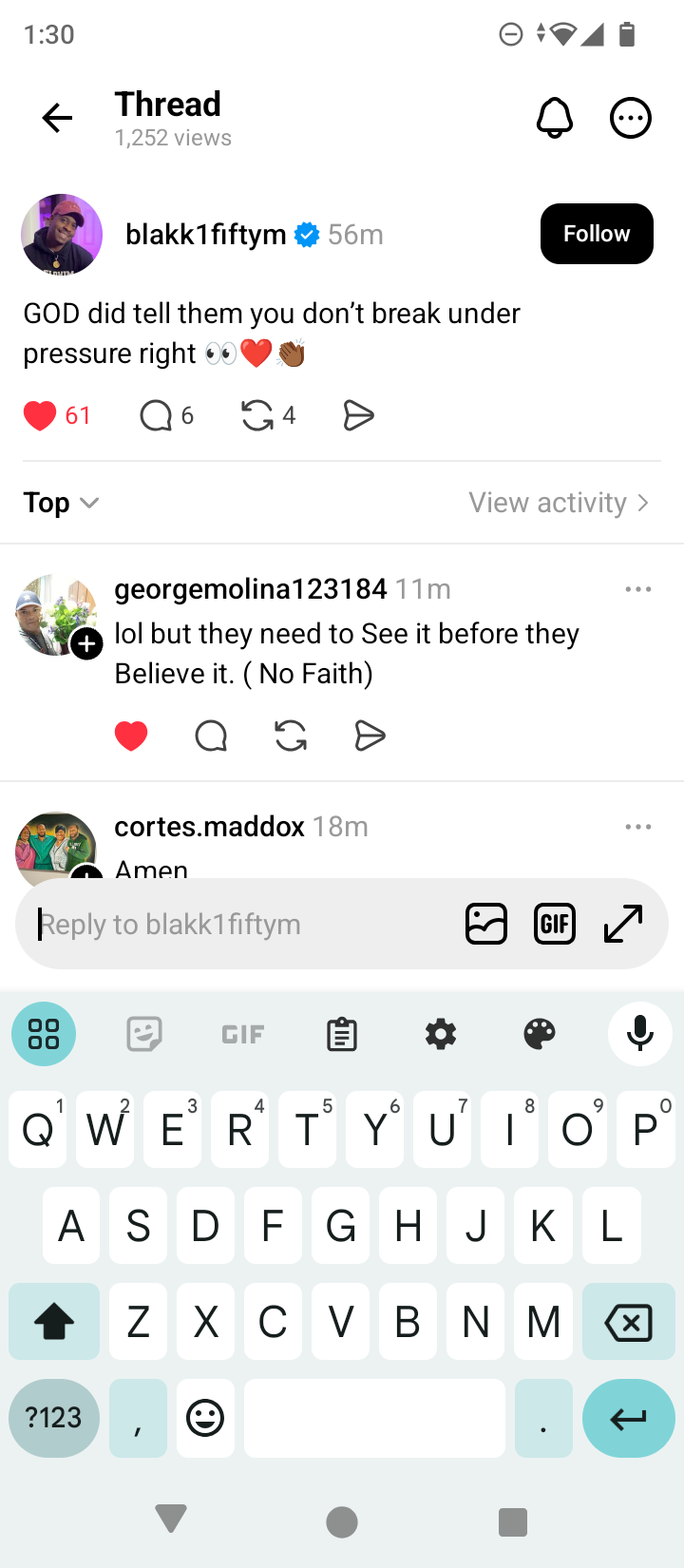684x1568 pixels.
Task: Follow blakk1fiftym
Action: [x=596, y=234]
